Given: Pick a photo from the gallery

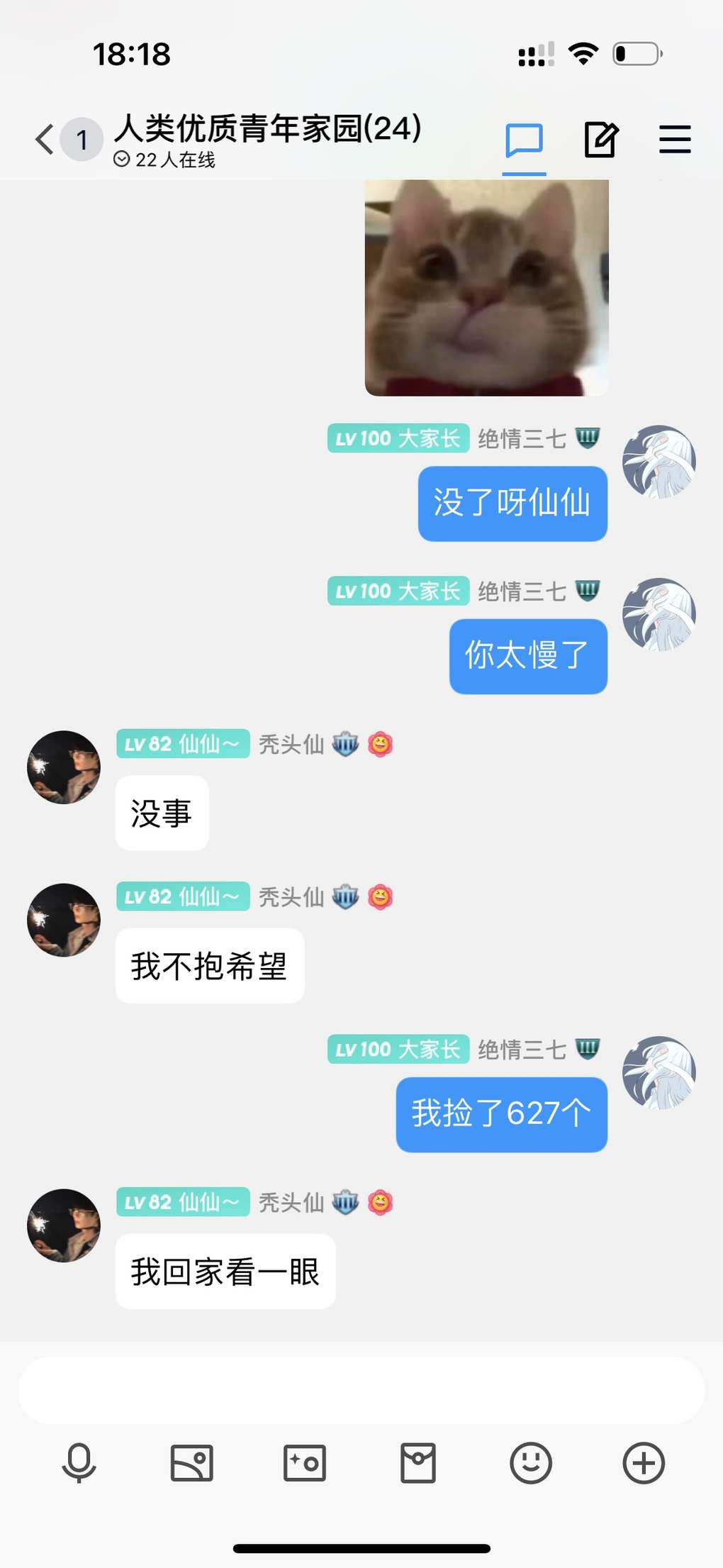Looking at the screenshot, I should (191, 1462).
